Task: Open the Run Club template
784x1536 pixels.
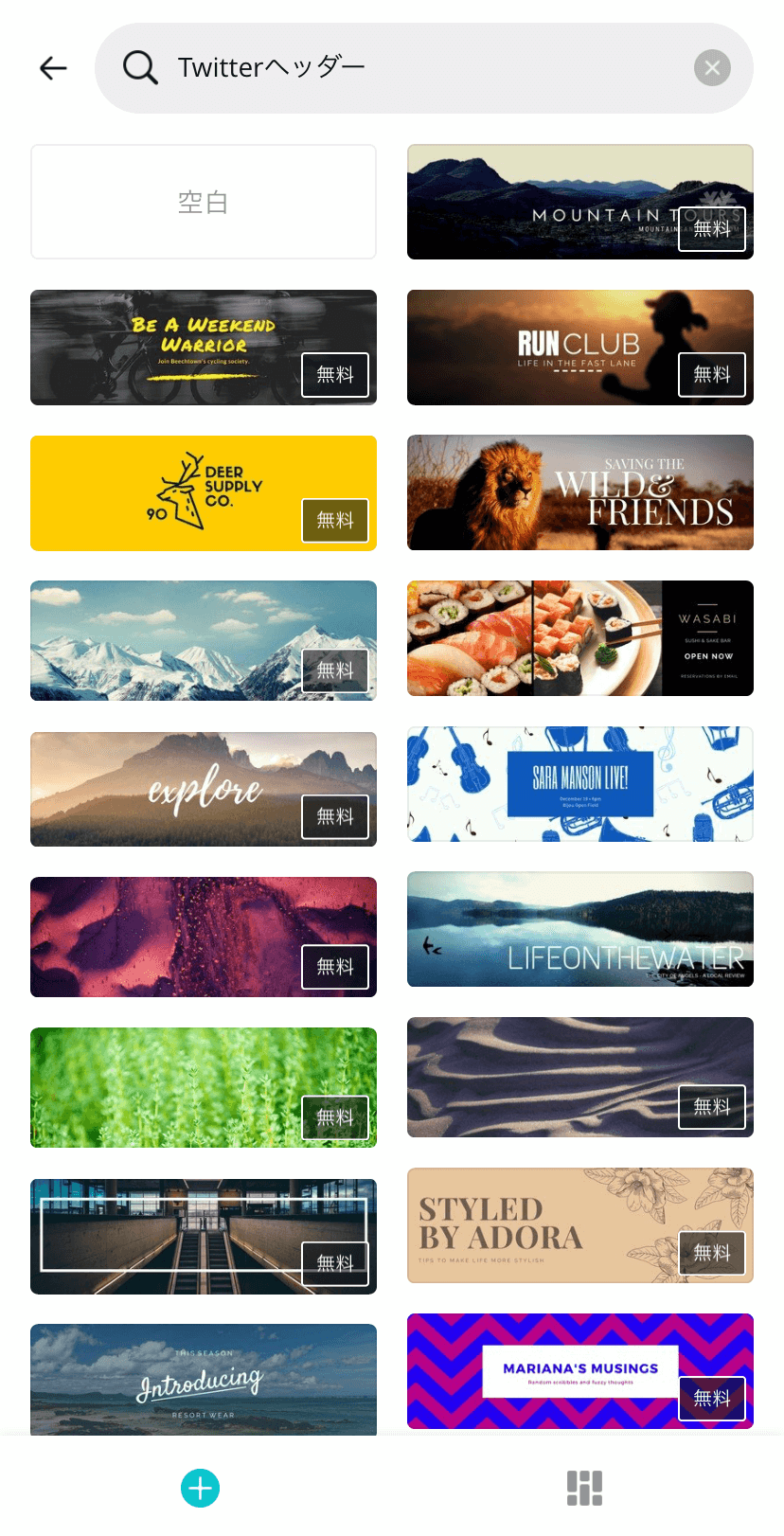Action: [x=579, y=348]
